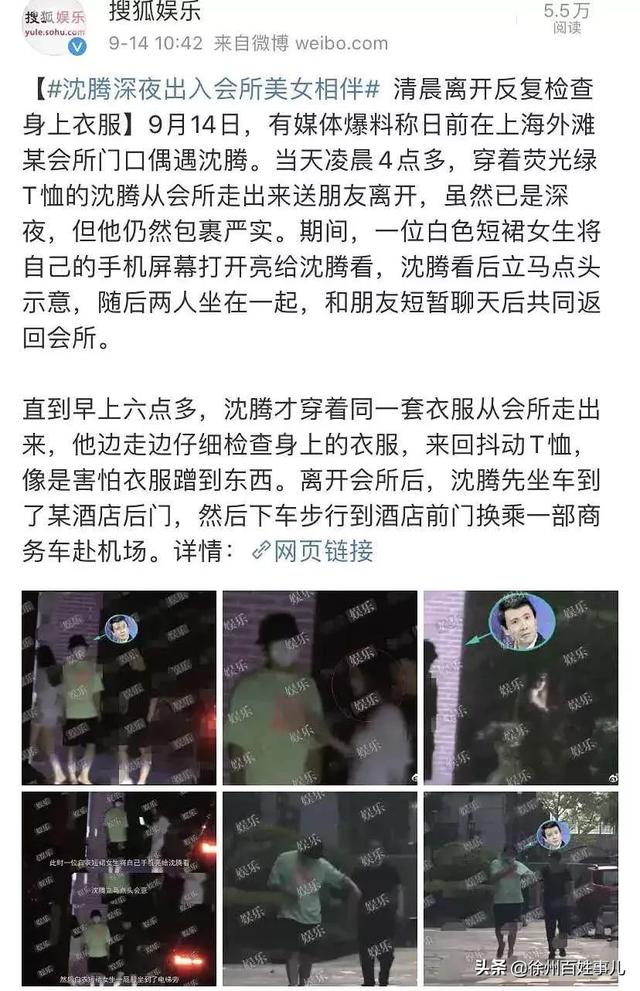View photo of three people walking at night
640x991 pixels.
pyautogui.click(x=118, y=686)
